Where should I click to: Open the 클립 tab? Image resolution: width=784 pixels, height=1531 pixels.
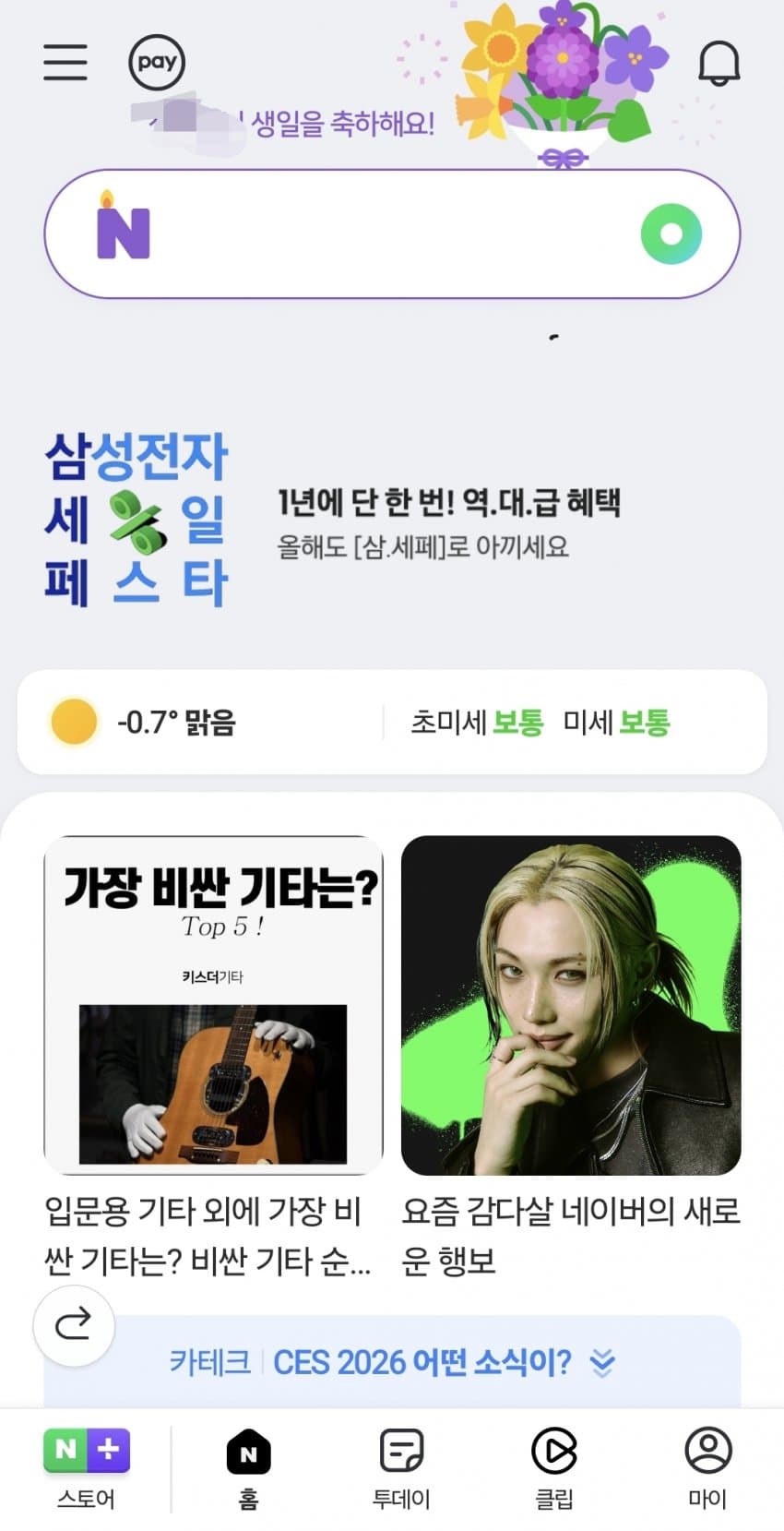pos(554,1469)
